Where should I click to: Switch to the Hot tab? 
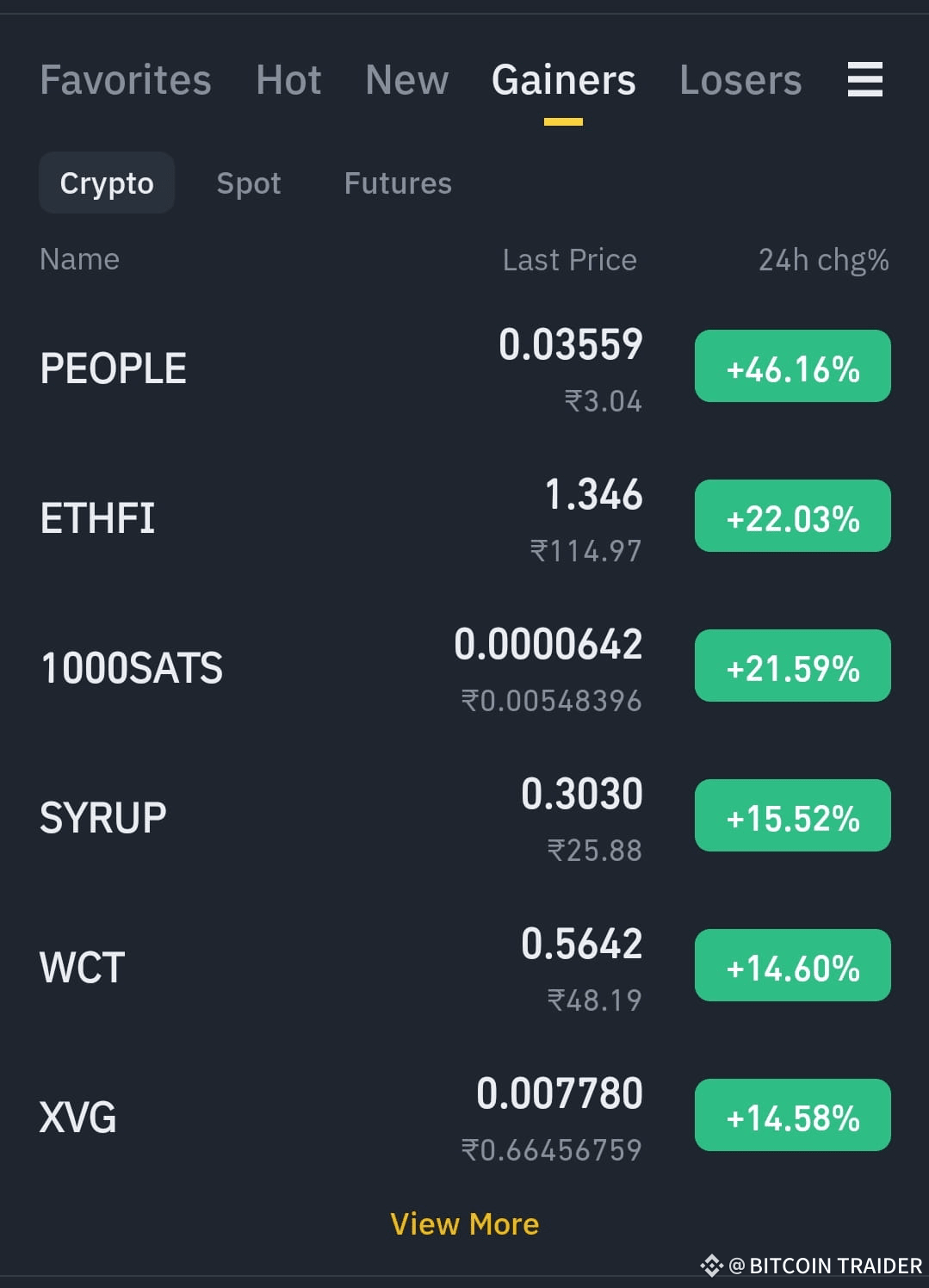288,79
